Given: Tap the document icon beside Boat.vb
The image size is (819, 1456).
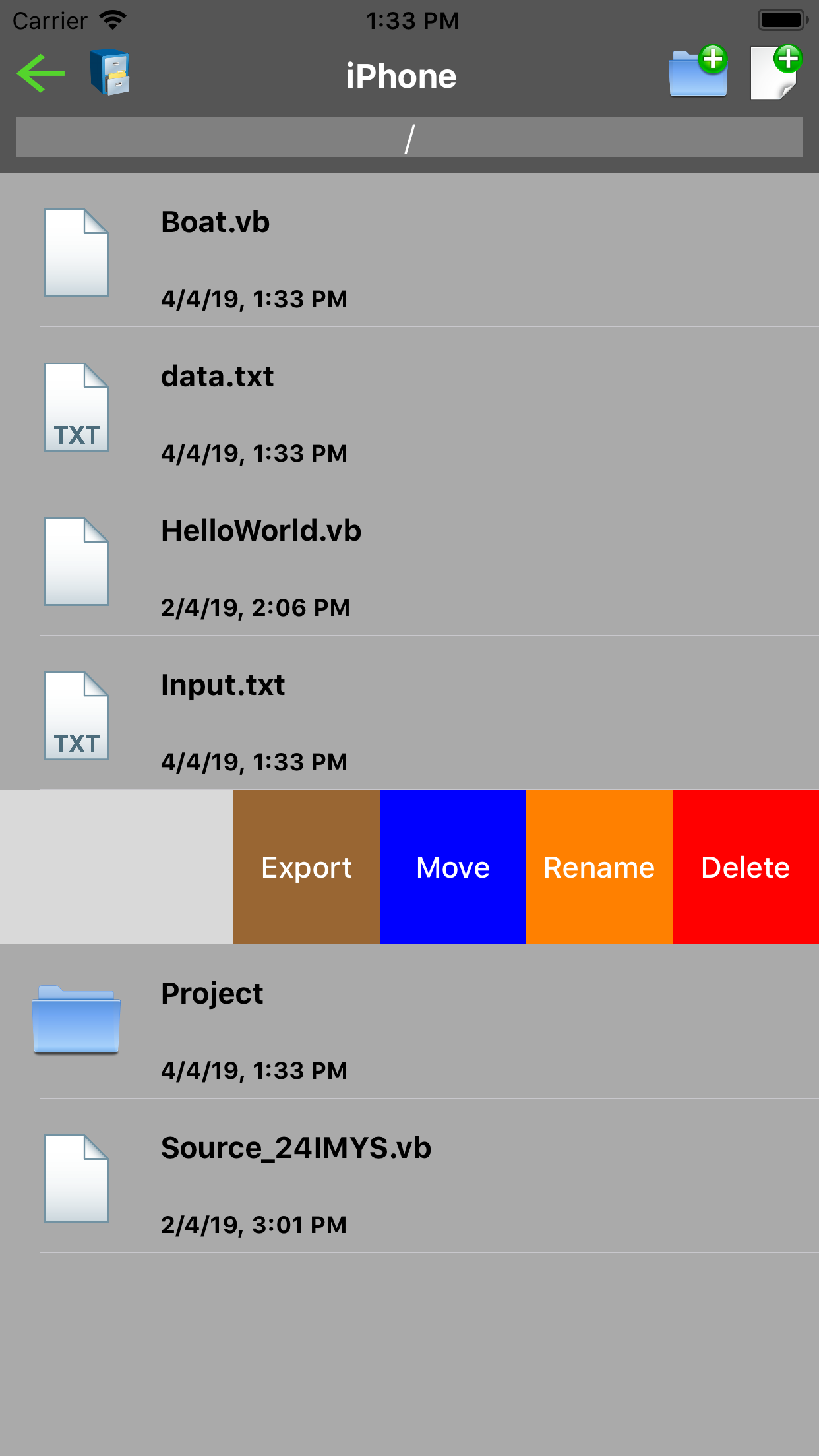Looking at the screenshot, I should click(75, 253).
